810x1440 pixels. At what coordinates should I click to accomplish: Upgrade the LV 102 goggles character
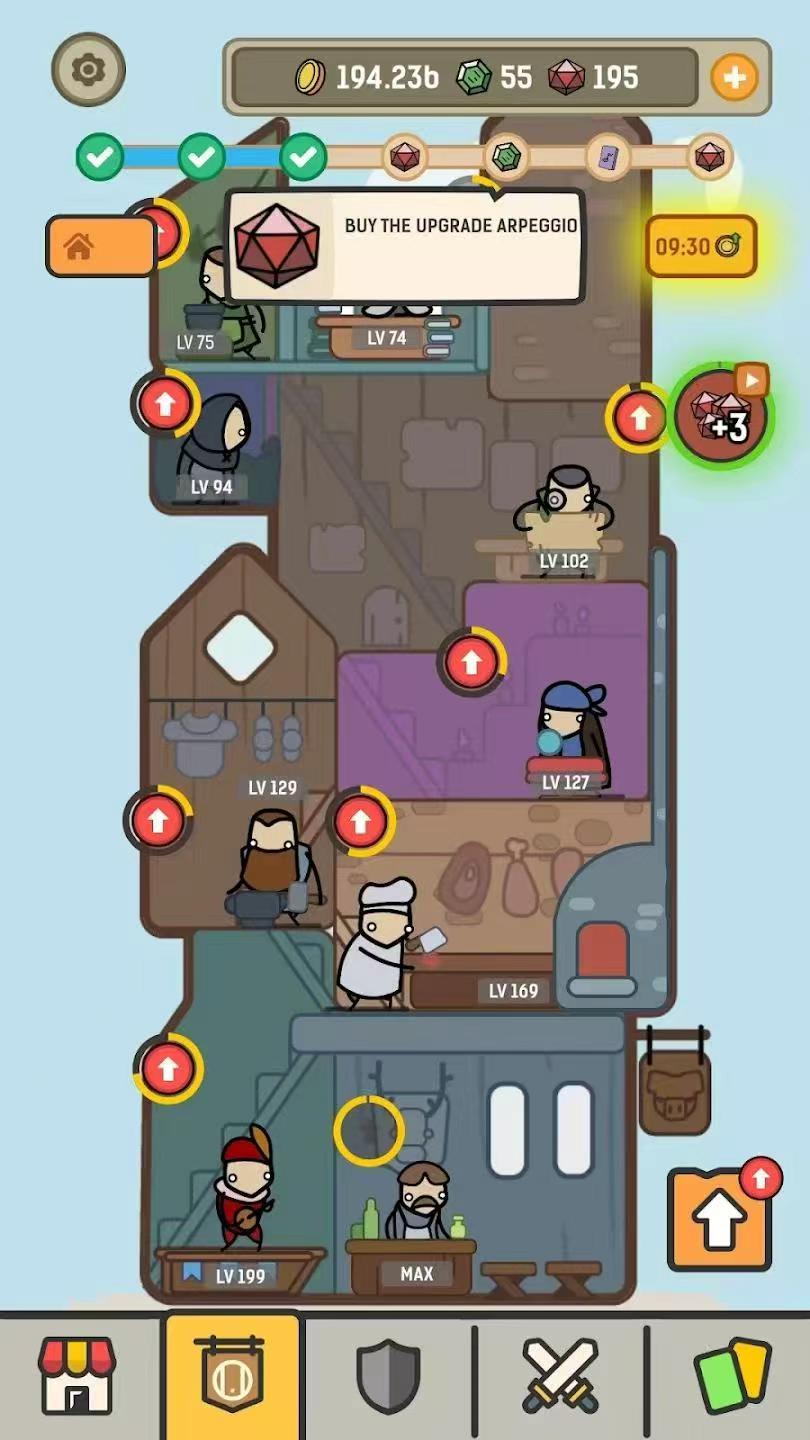tap(638, 418)
